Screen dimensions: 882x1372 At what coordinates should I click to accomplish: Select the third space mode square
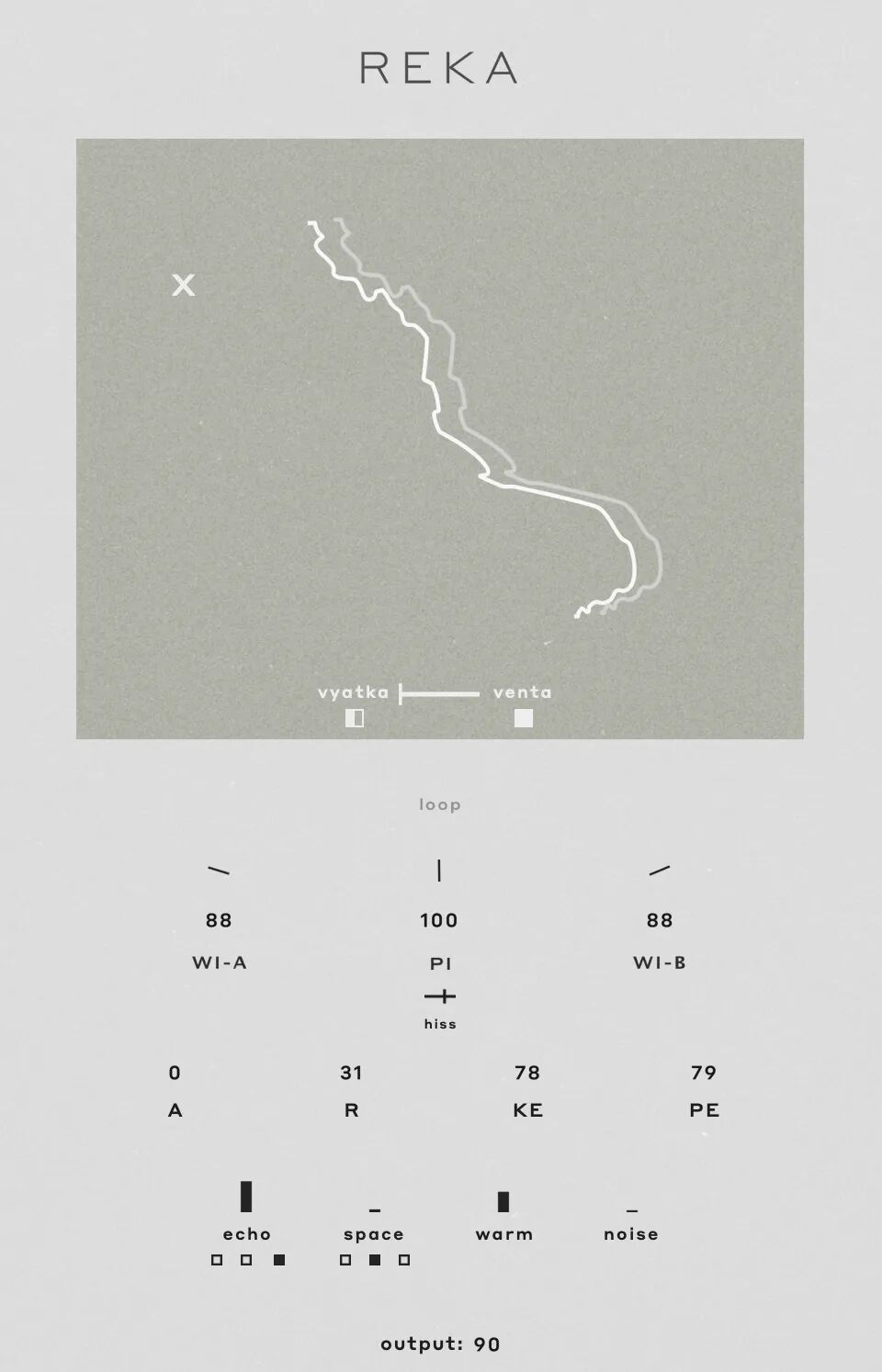[x=404, y=1260]
